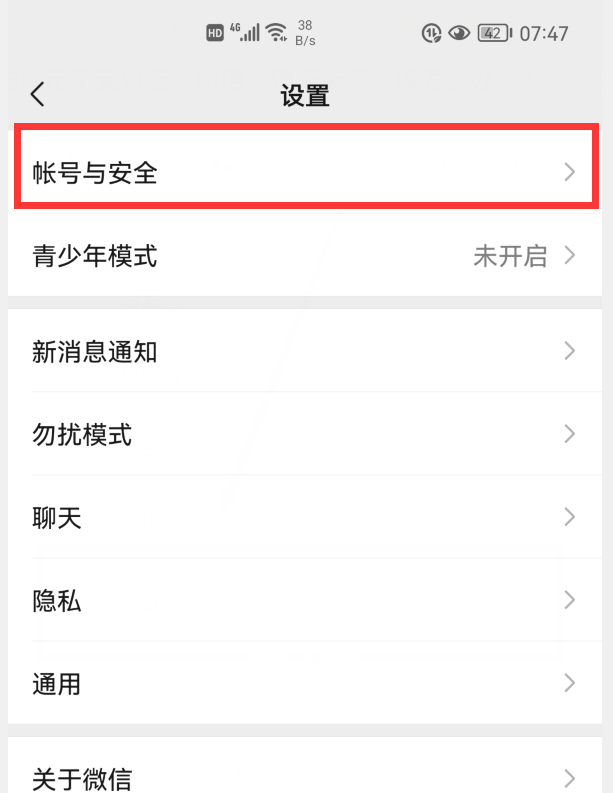Viewport: 613px width, 793px height.
Task: Go back from the 设置 page
Action: click(x=38, y=95)
